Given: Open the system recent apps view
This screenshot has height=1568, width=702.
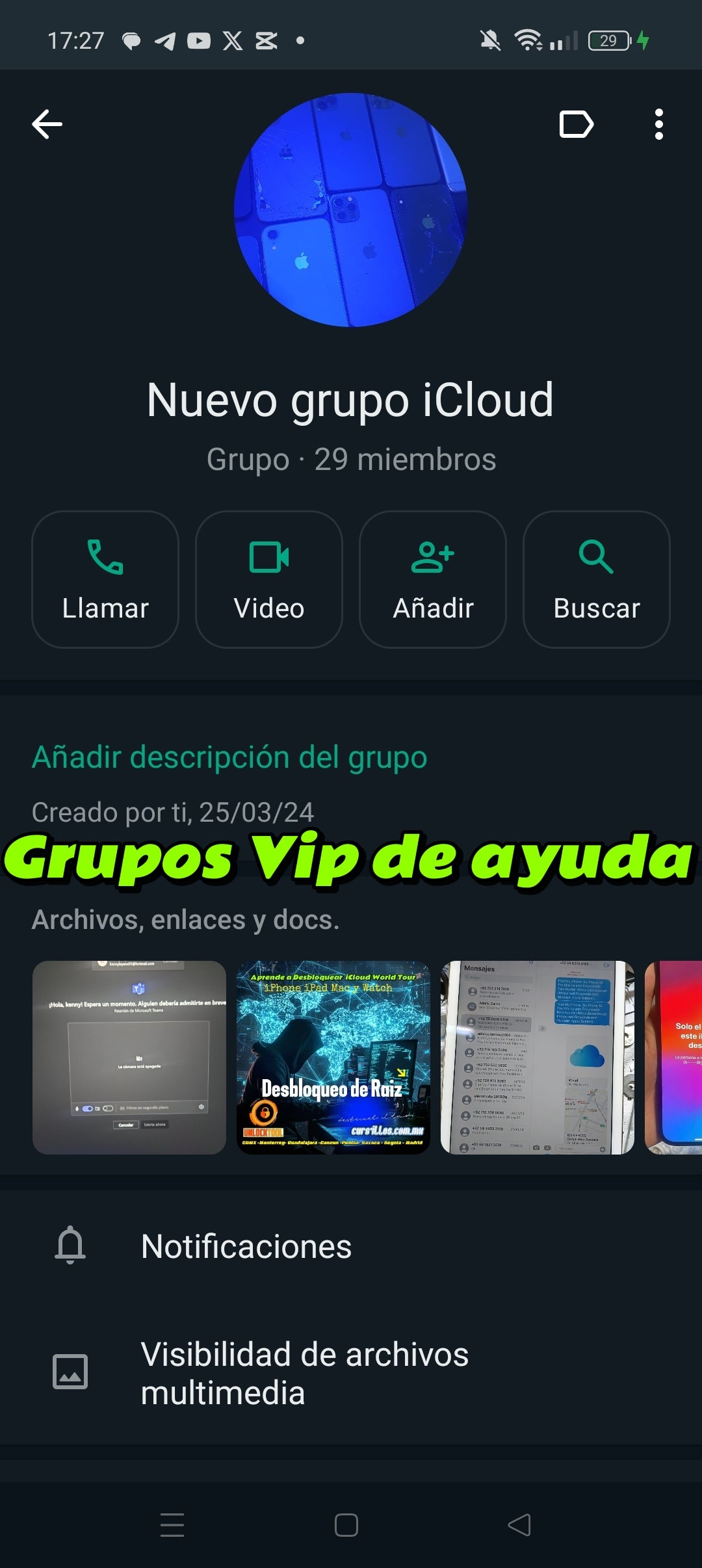Looking at the screenshot, I should tap(172, 1524).
